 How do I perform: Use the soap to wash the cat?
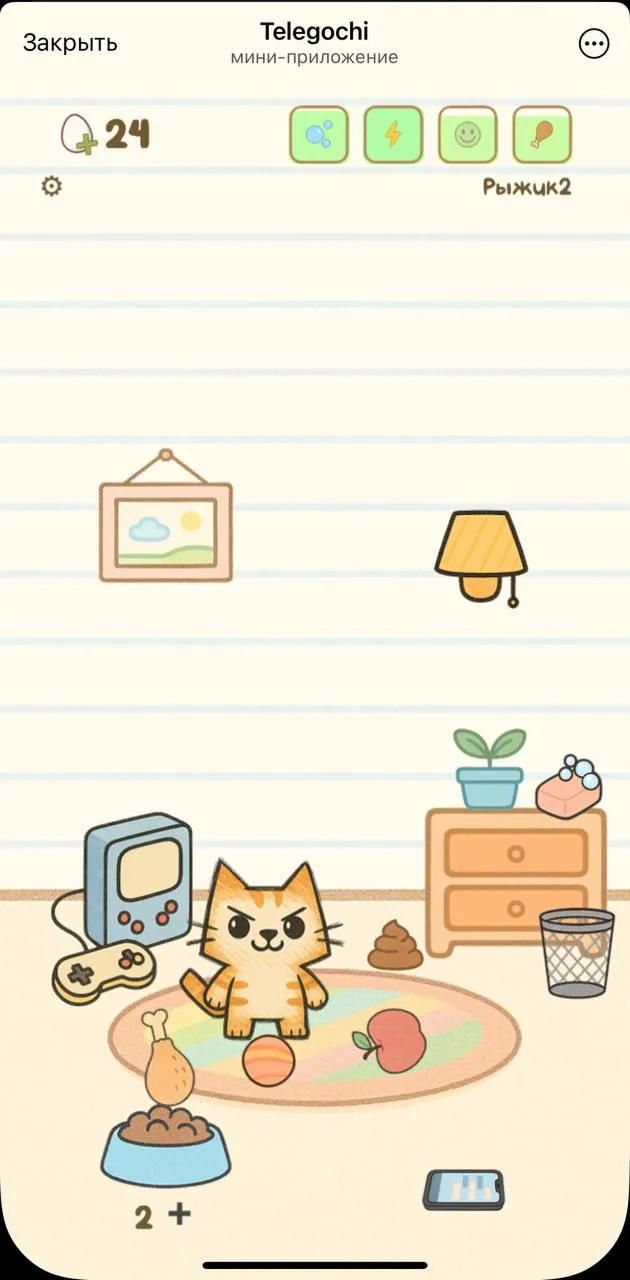(x=569, y=787)
